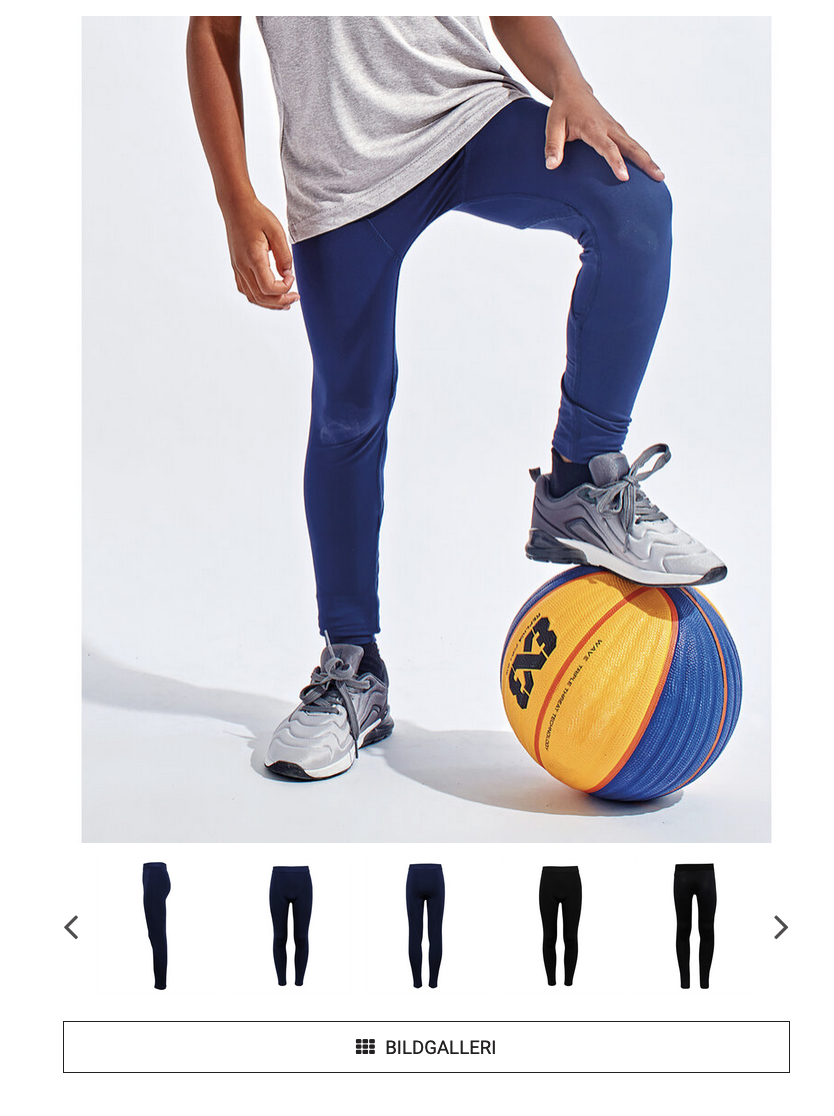Select the third navy leggings thumbnail
The width and height of the screenshot is (834, 1116).
pos(425,926)
